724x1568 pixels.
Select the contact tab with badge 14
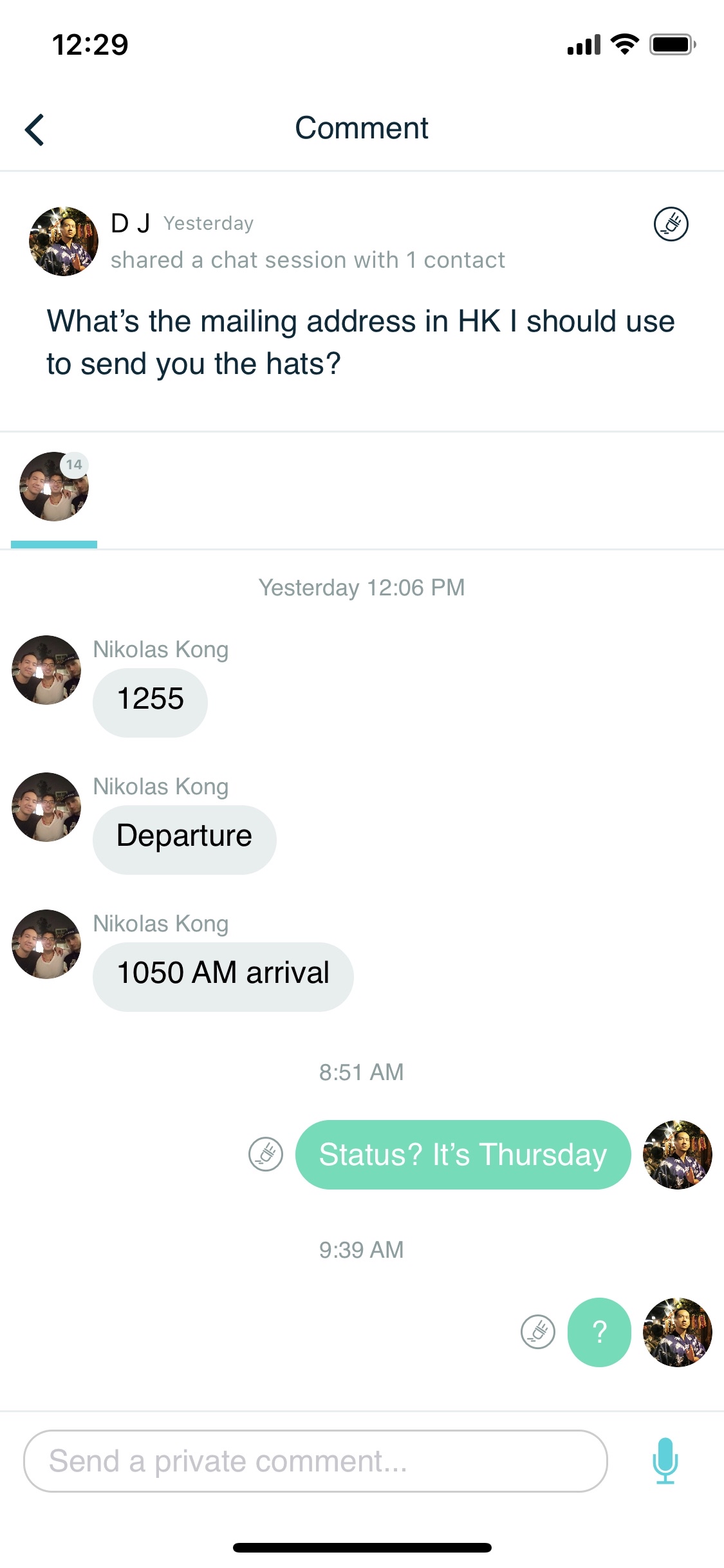[x=54, y=487]
